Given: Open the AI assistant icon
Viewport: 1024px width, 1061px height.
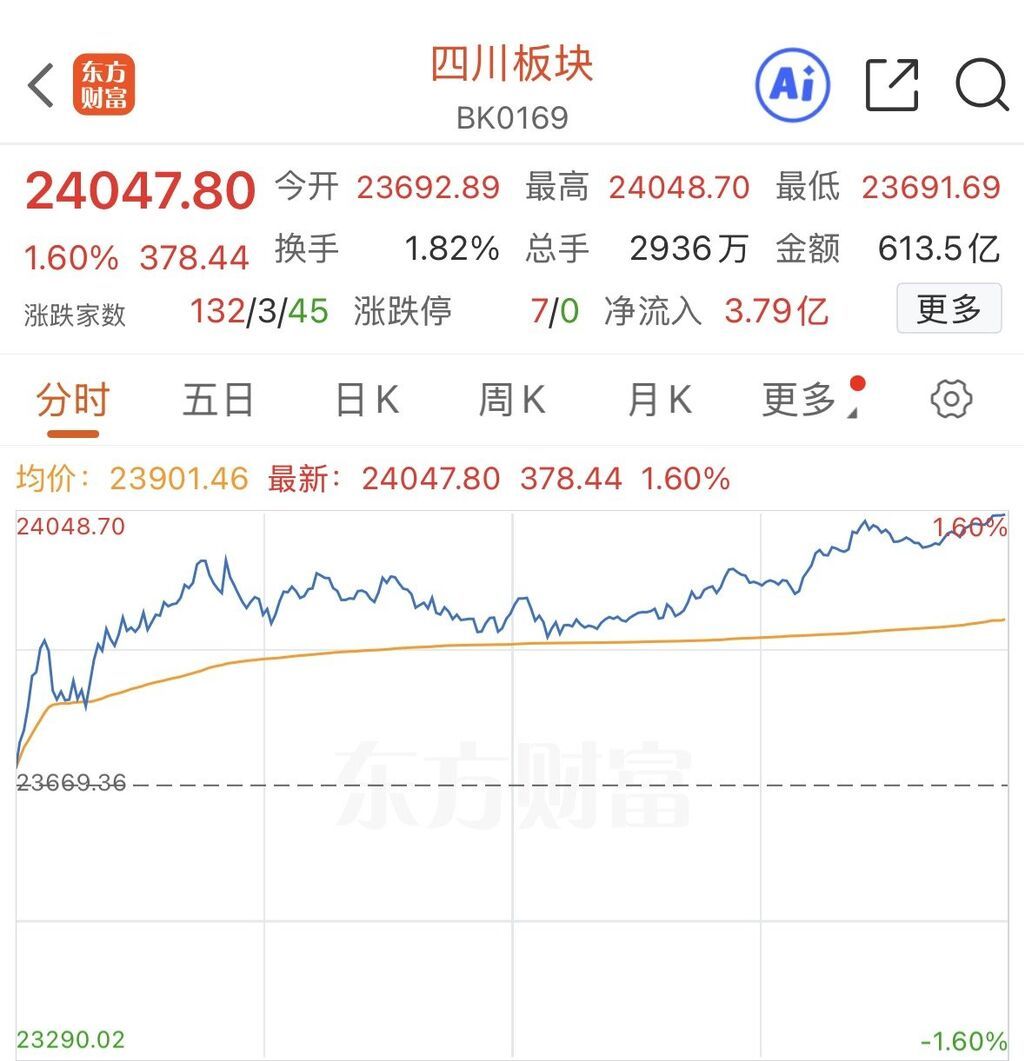Looking at the screenshot, I should tap(793, 85).
